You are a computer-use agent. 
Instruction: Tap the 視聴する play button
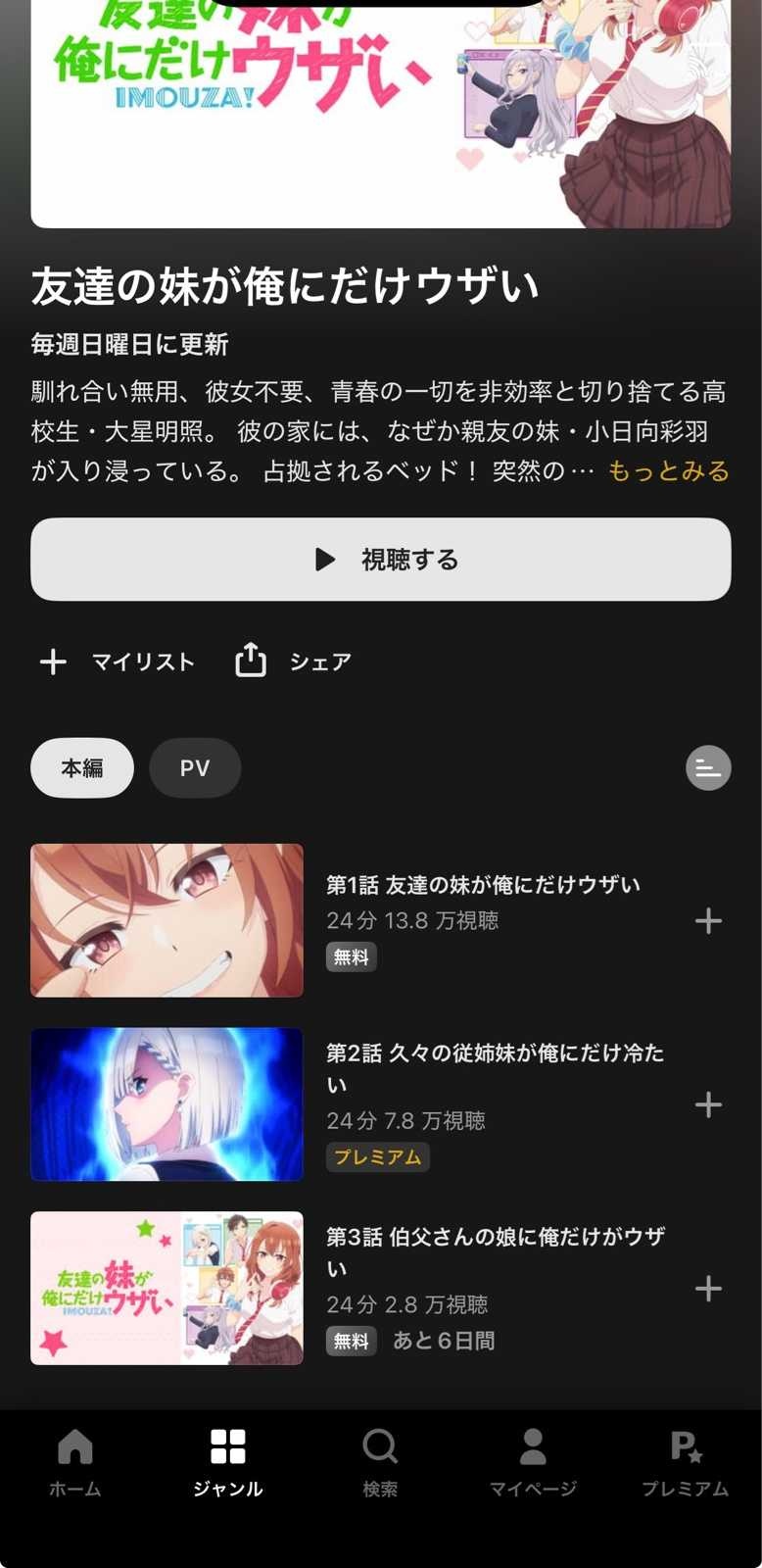coord(380,560)
